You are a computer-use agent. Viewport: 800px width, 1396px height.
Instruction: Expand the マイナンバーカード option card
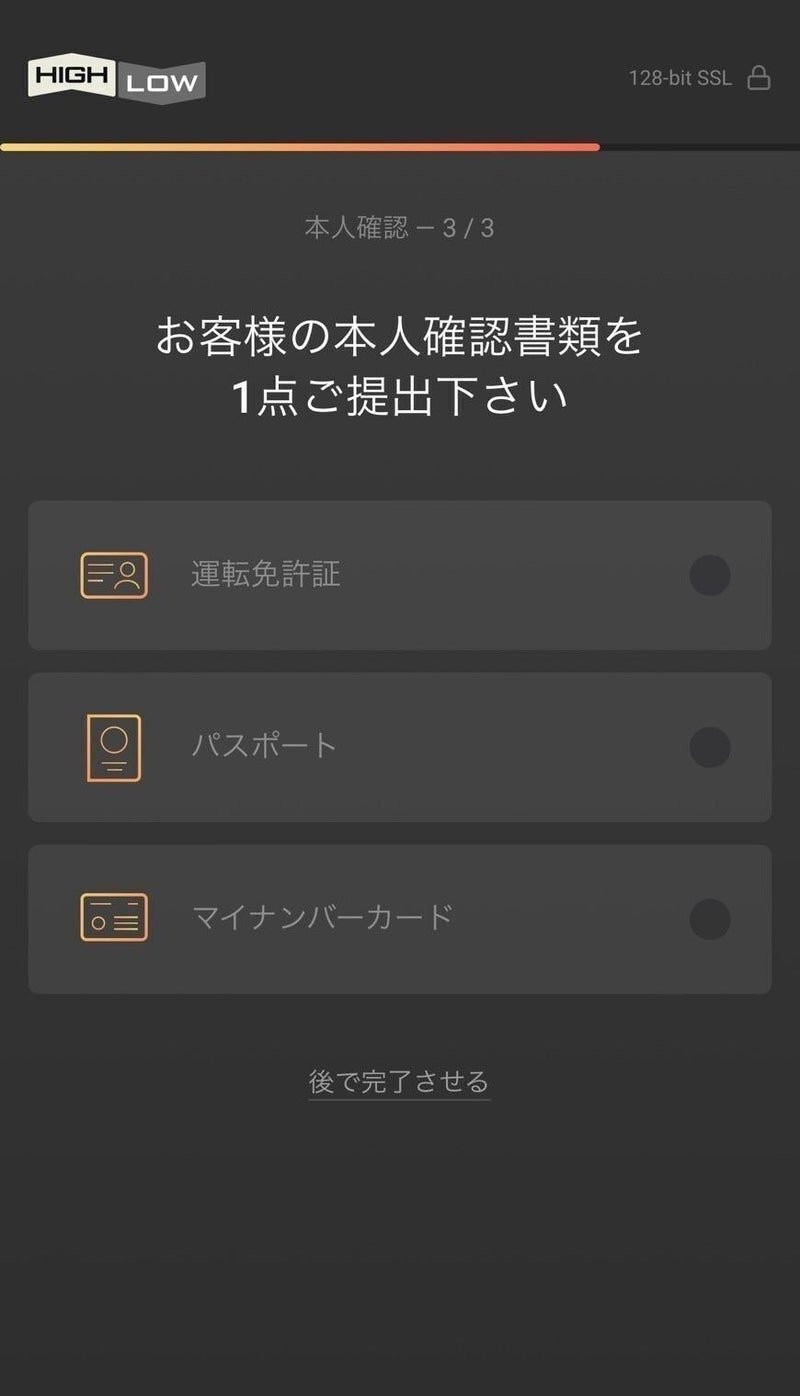[400, 918]
